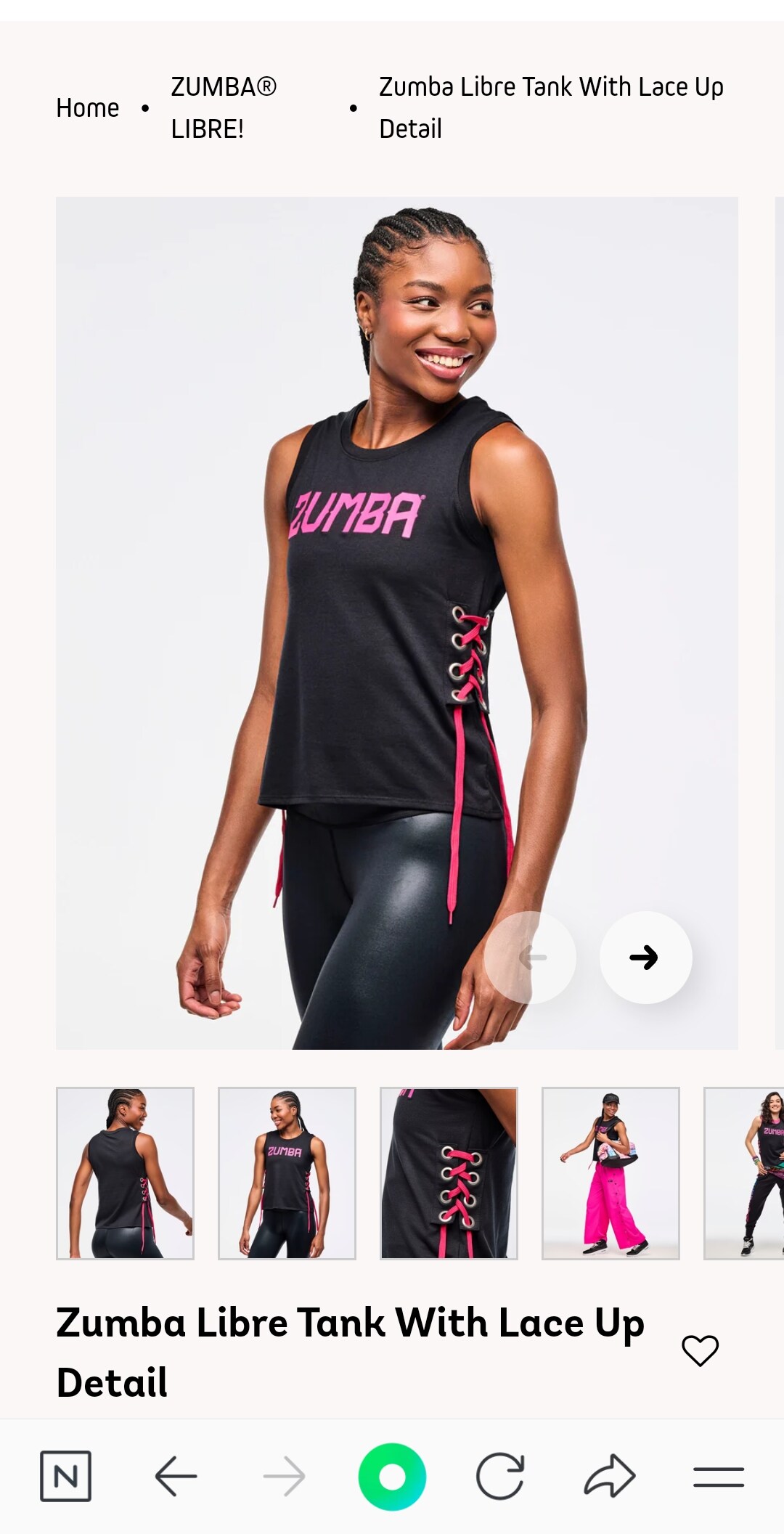Viewport: 784px width, 1534px height.
Task: Select the front-view thumbnail with ZUMBA logo
Action: tap(287, 1172)
